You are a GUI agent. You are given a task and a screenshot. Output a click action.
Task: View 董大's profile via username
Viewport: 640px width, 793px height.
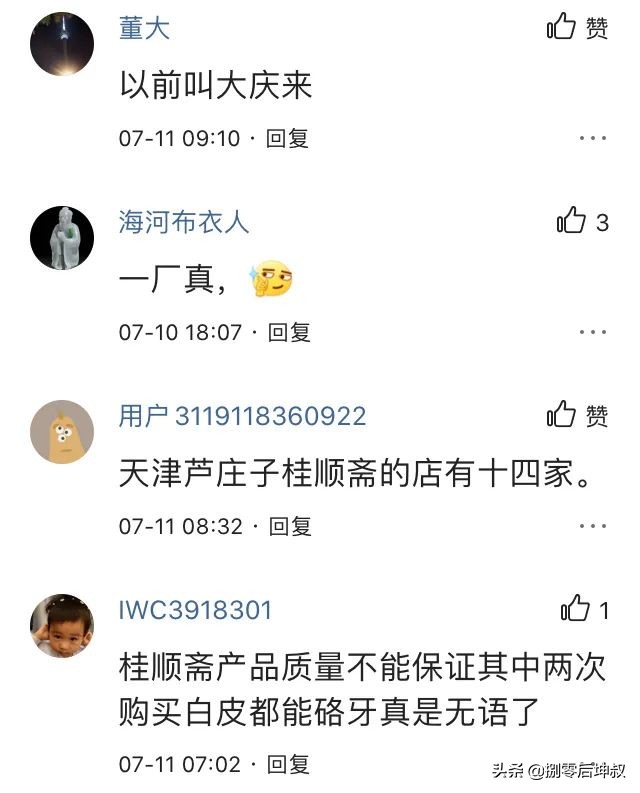(145, 28)
